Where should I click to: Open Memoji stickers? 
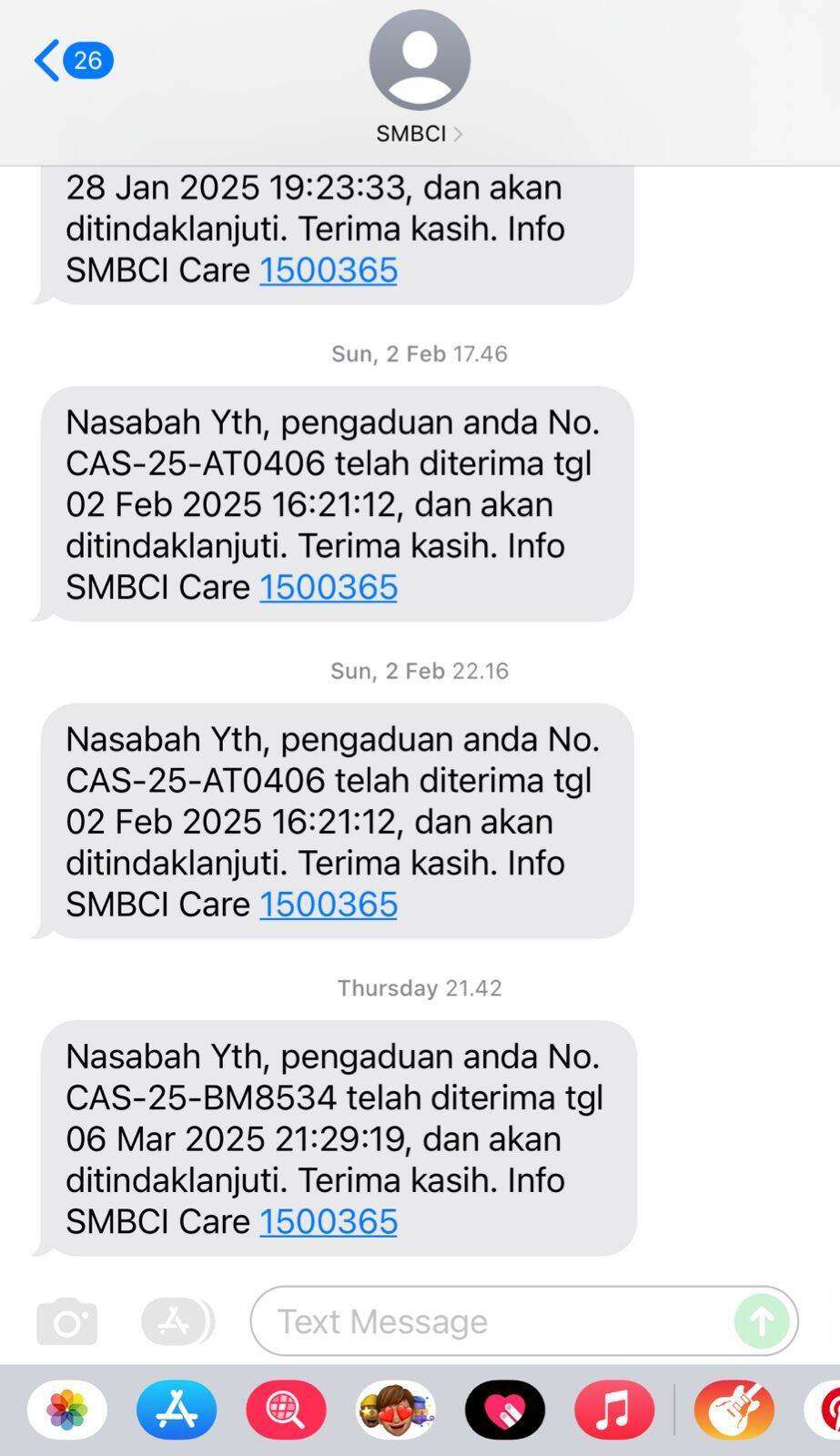click(x=395, y=1410)
